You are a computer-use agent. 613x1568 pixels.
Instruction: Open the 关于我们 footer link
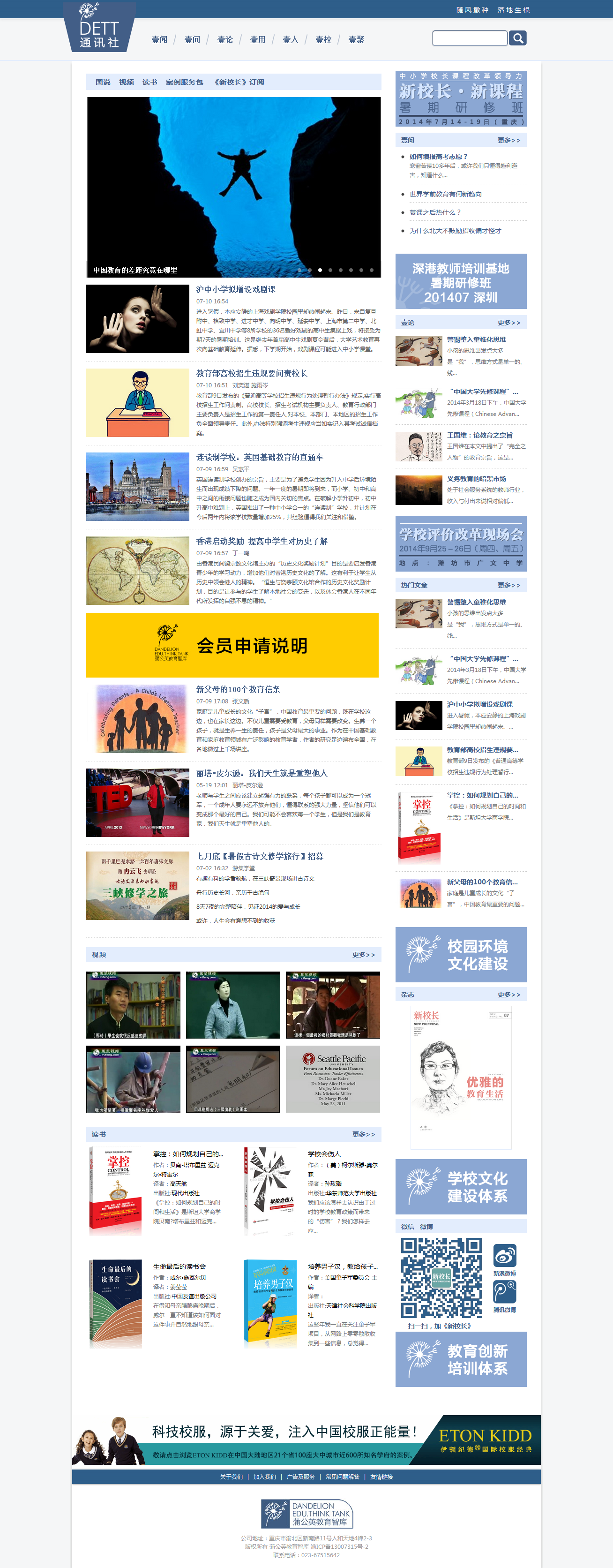pos(231,1477)
